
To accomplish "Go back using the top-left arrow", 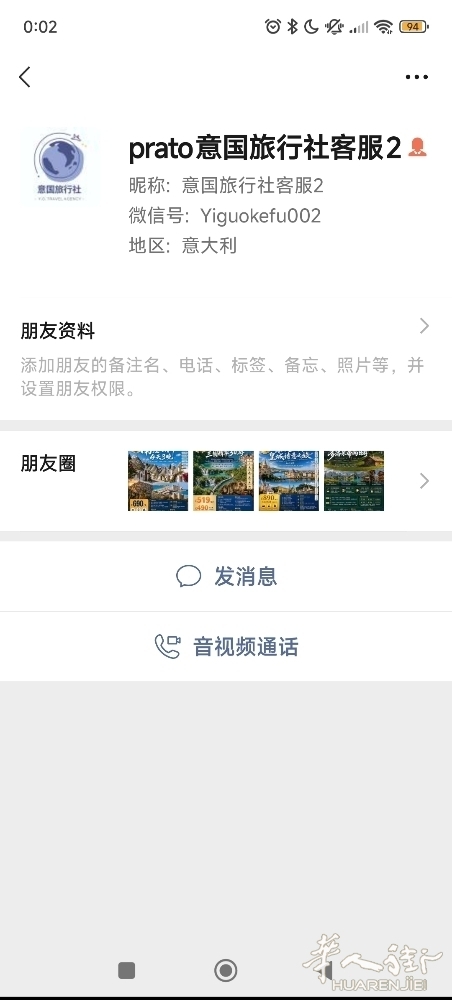I will (x=25, y=77).
